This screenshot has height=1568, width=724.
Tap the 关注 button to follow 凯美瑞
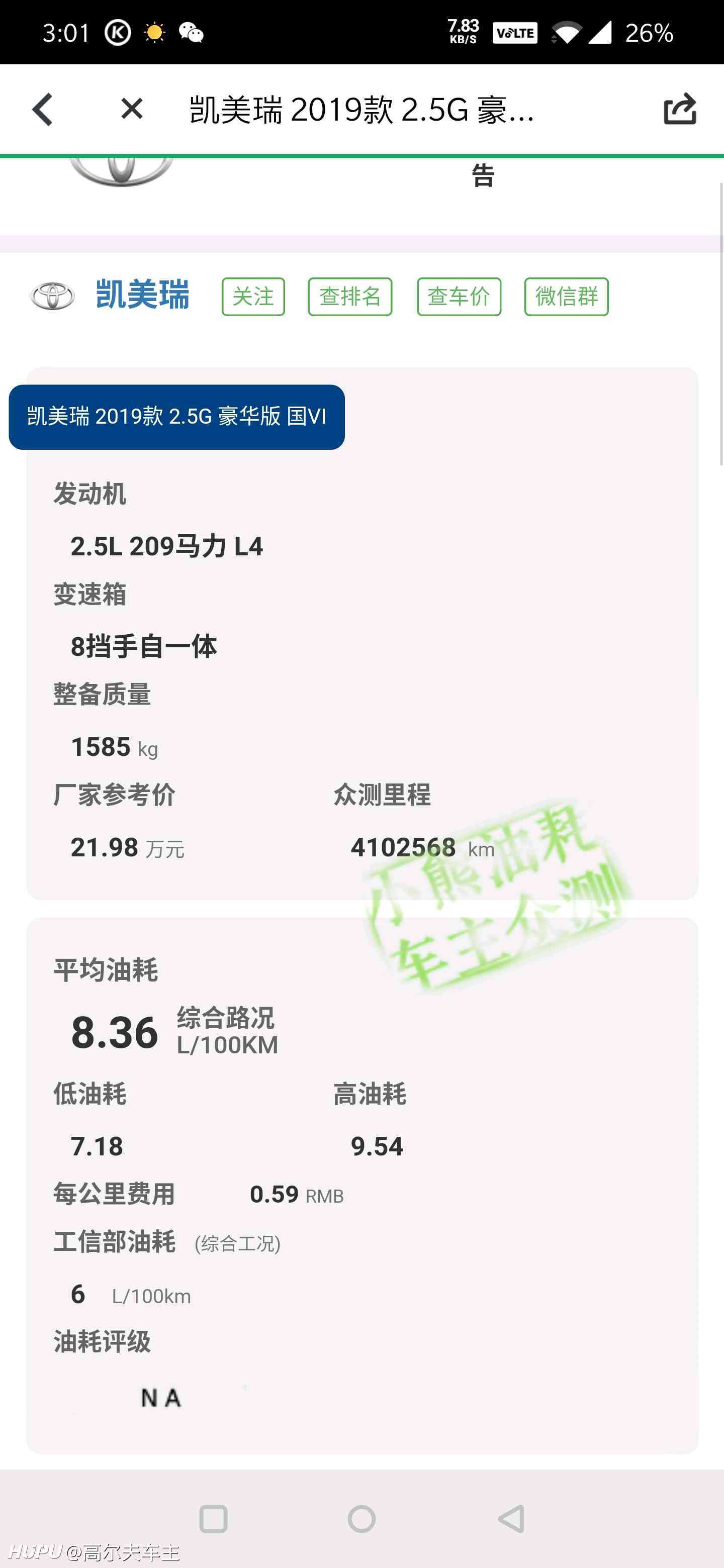(x=253, y=297)
